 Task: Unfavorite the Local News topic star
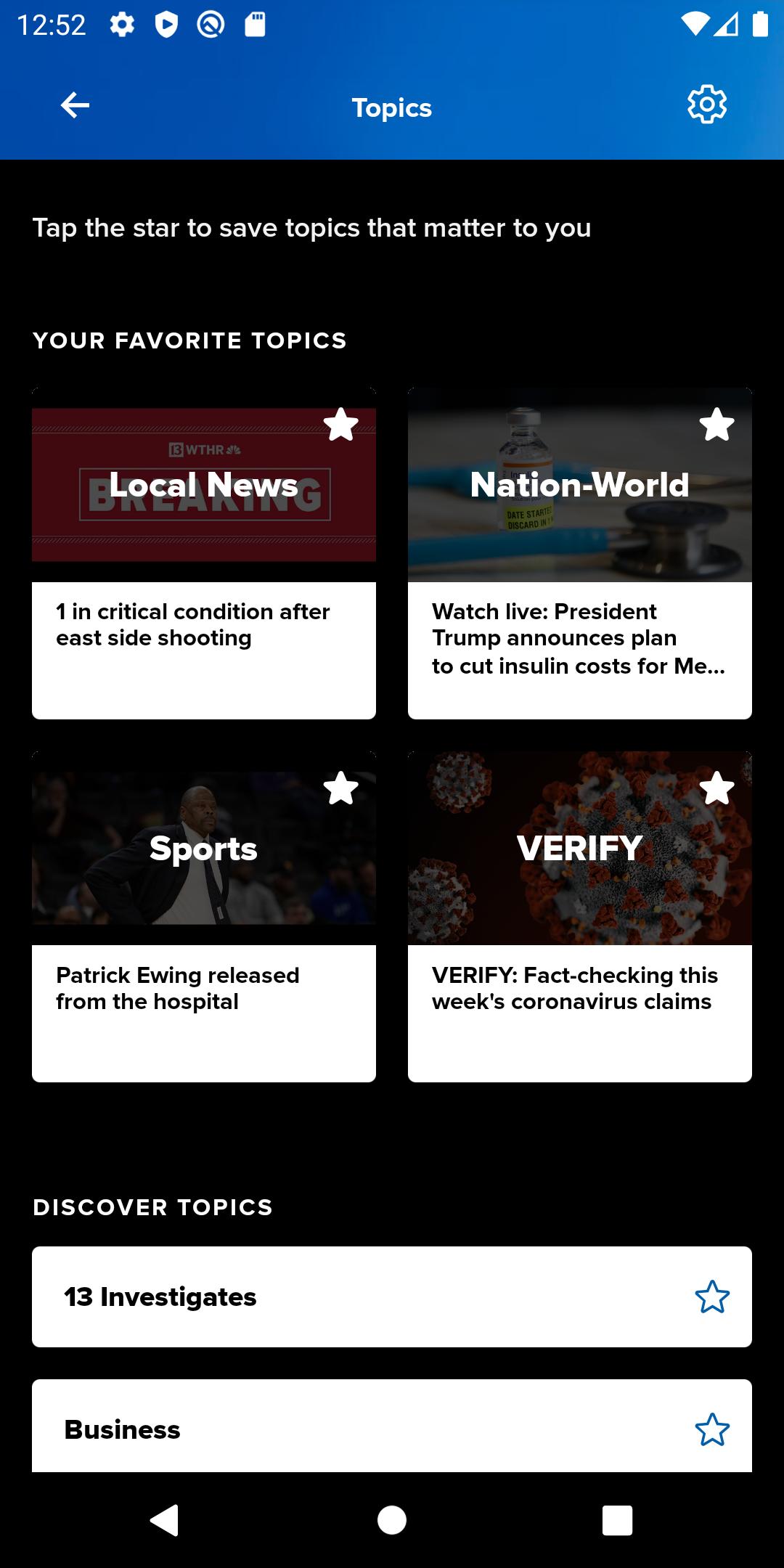click(x=340, y=425)
